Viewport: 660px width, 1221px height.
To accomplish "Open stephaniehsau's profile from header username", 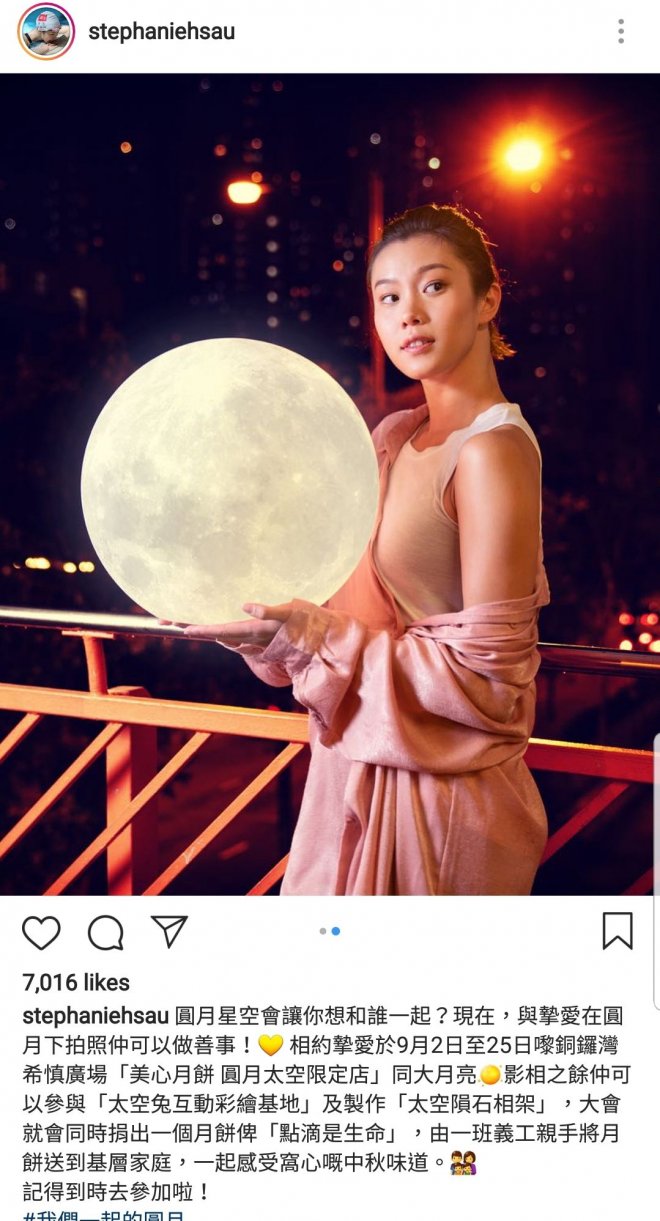I will point(161,31).
